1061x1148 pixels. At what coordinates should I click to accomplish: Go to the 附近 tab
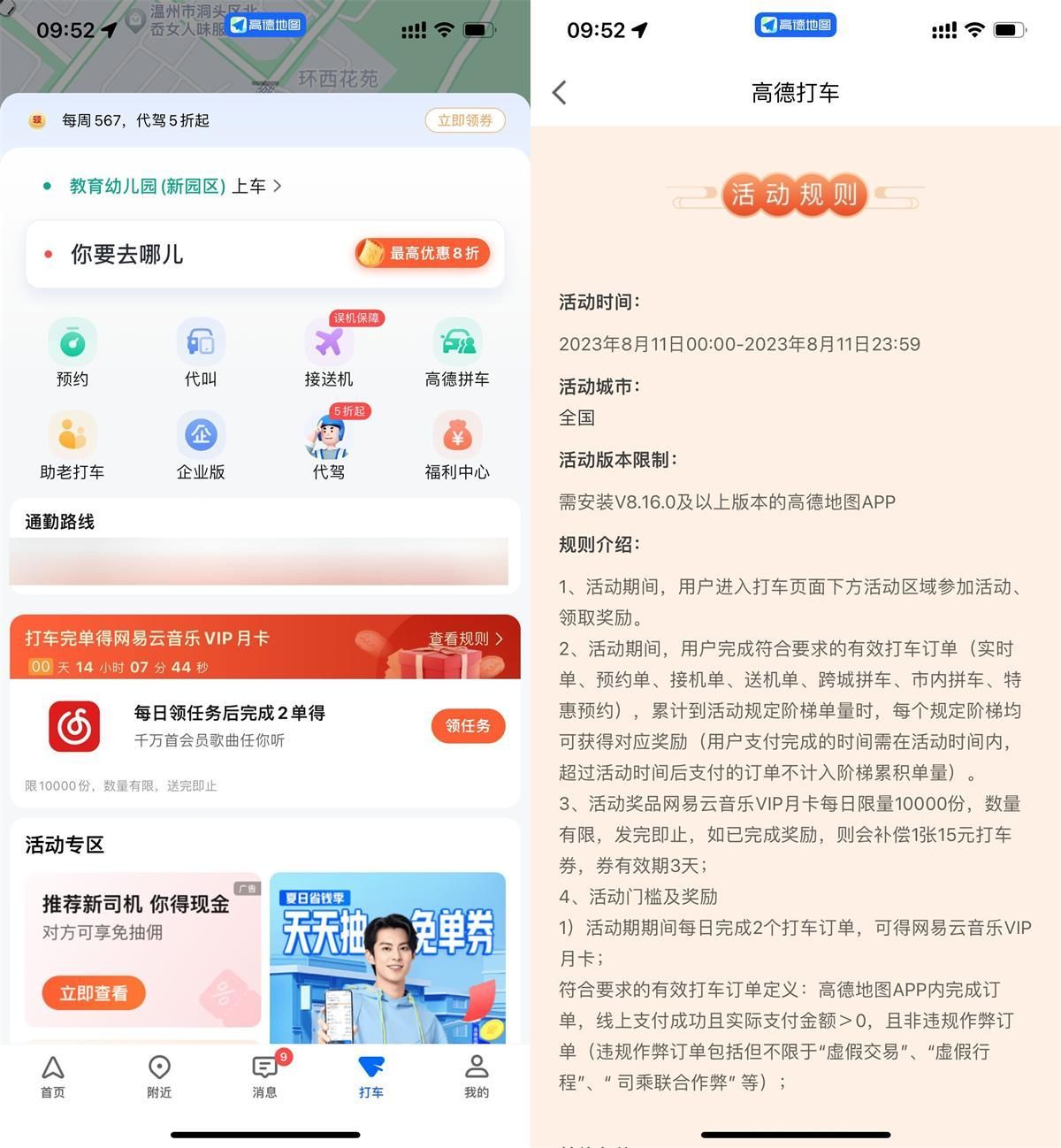coord(159,1076)
